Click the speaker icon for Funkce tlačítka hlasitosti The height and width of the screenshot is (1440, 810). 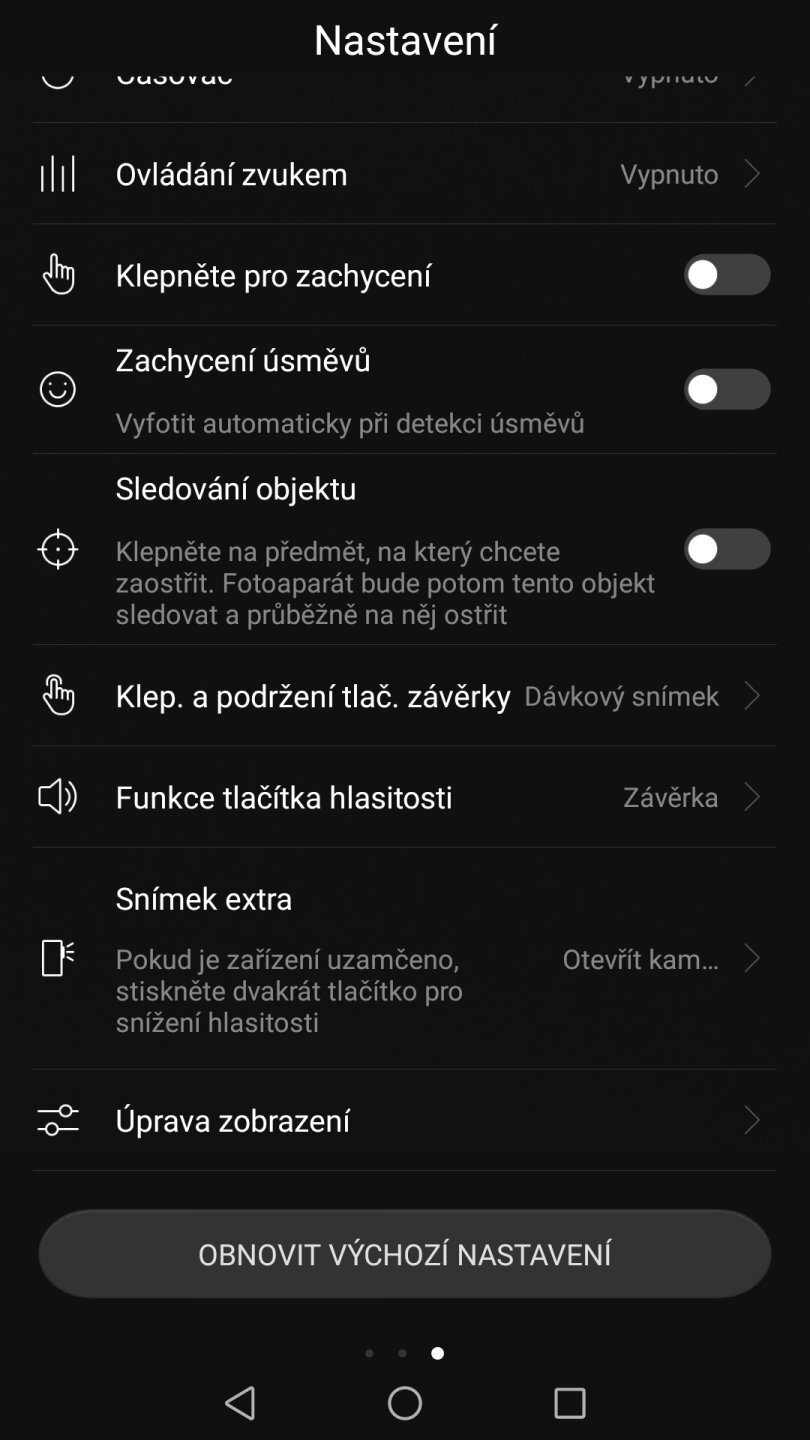click(x=57, y=797)
